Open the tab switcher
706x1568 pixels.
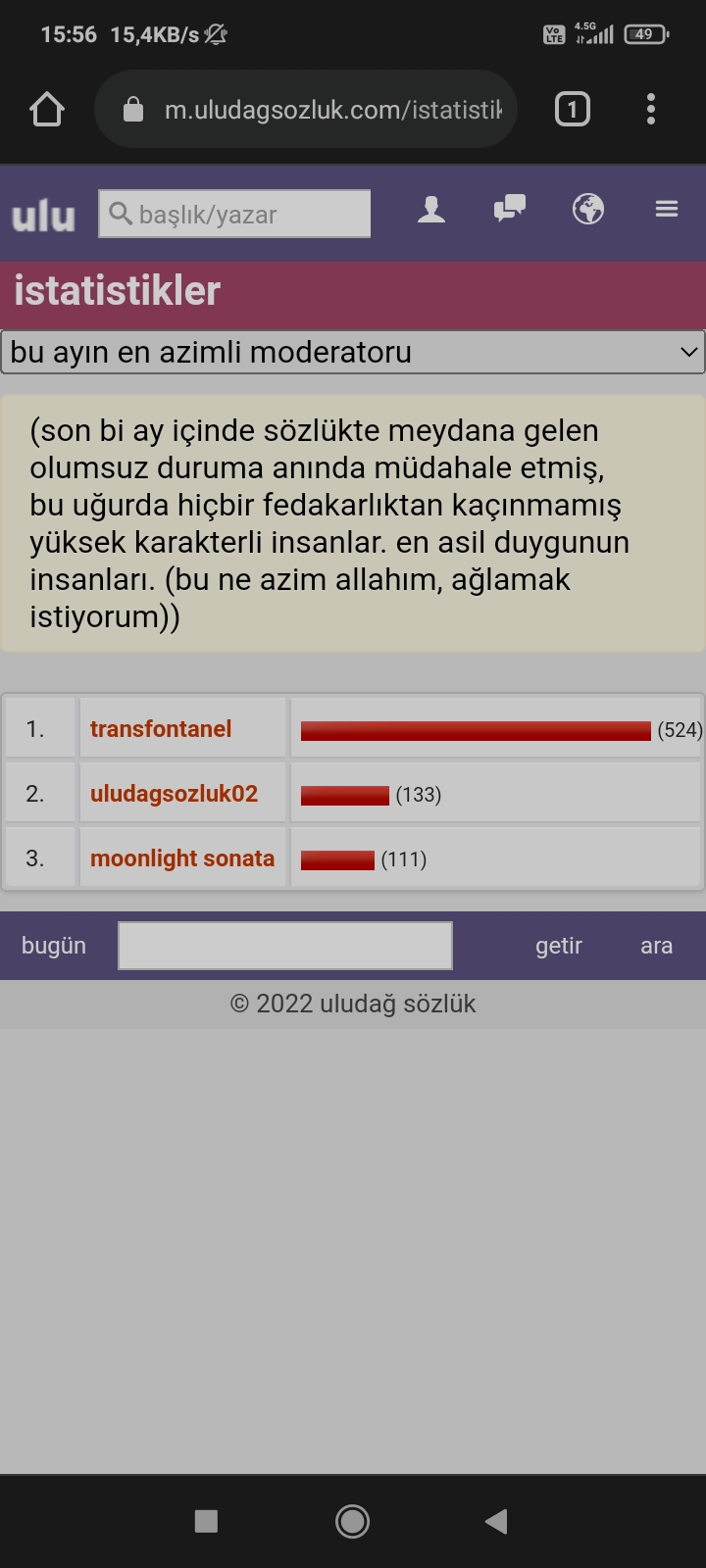click(573, 109)
